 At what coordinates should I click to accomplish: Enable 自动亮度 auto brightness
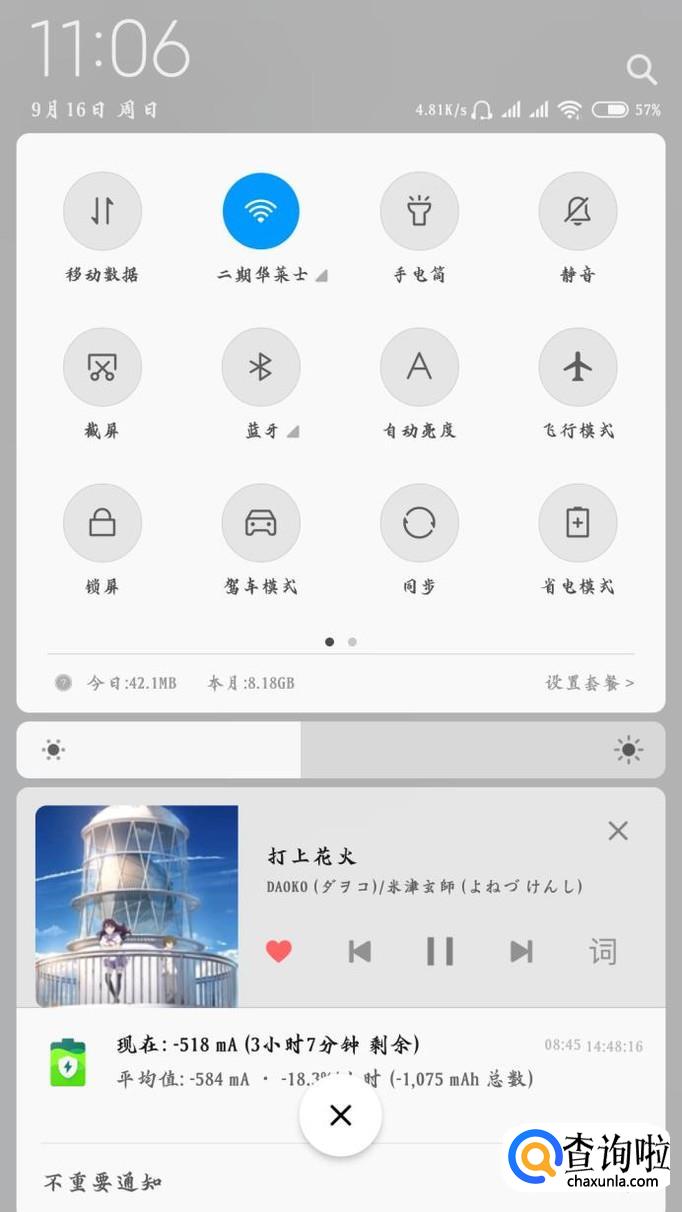419,367
